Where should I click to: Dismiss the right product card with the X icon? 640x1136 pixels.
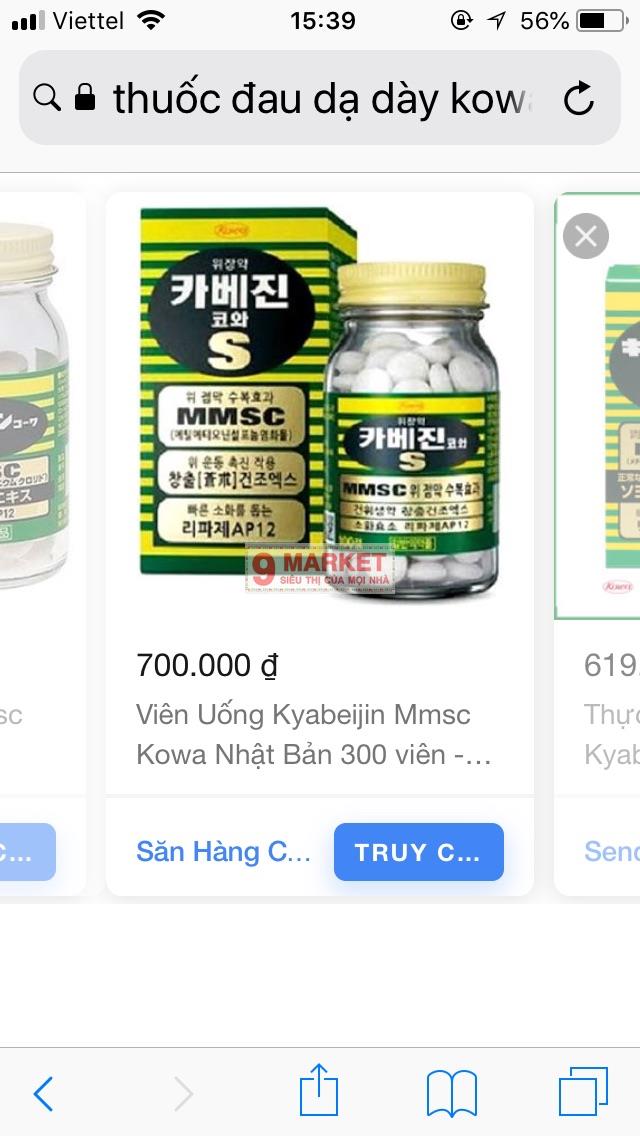click(x=586, y=236)
